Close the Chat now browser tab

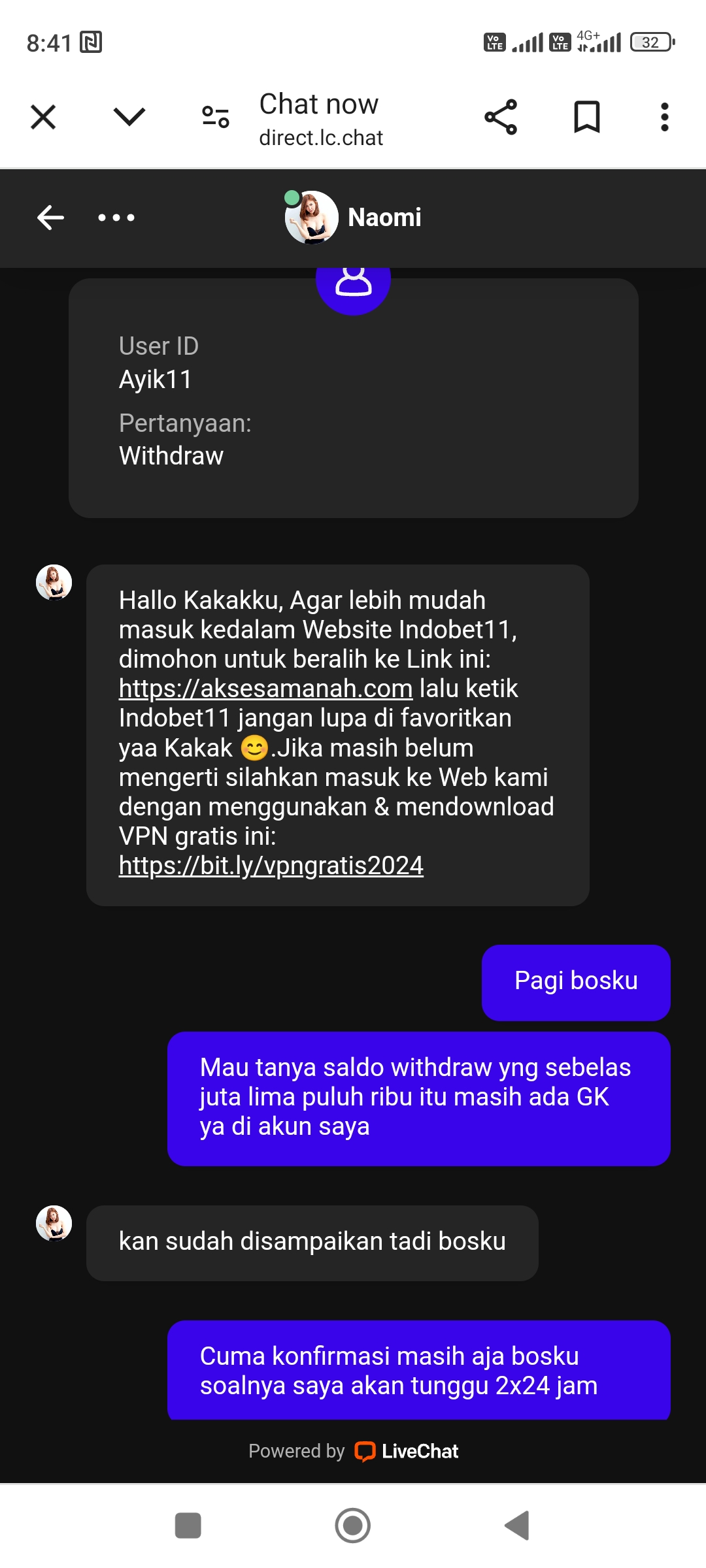pos(43,118)
